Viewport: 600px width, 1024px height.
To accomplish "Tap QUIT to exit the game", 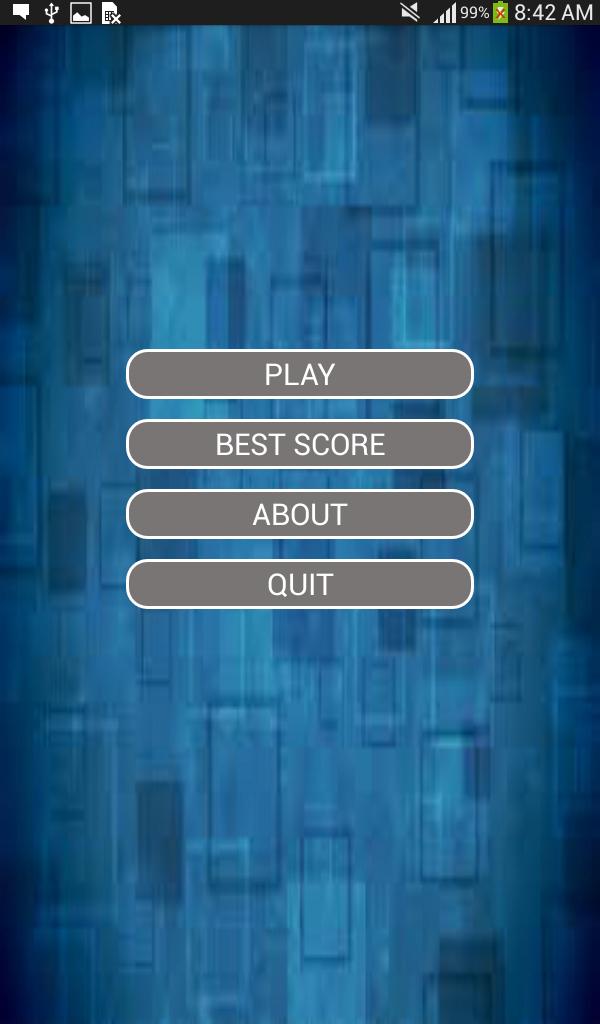I will (299, 584).
